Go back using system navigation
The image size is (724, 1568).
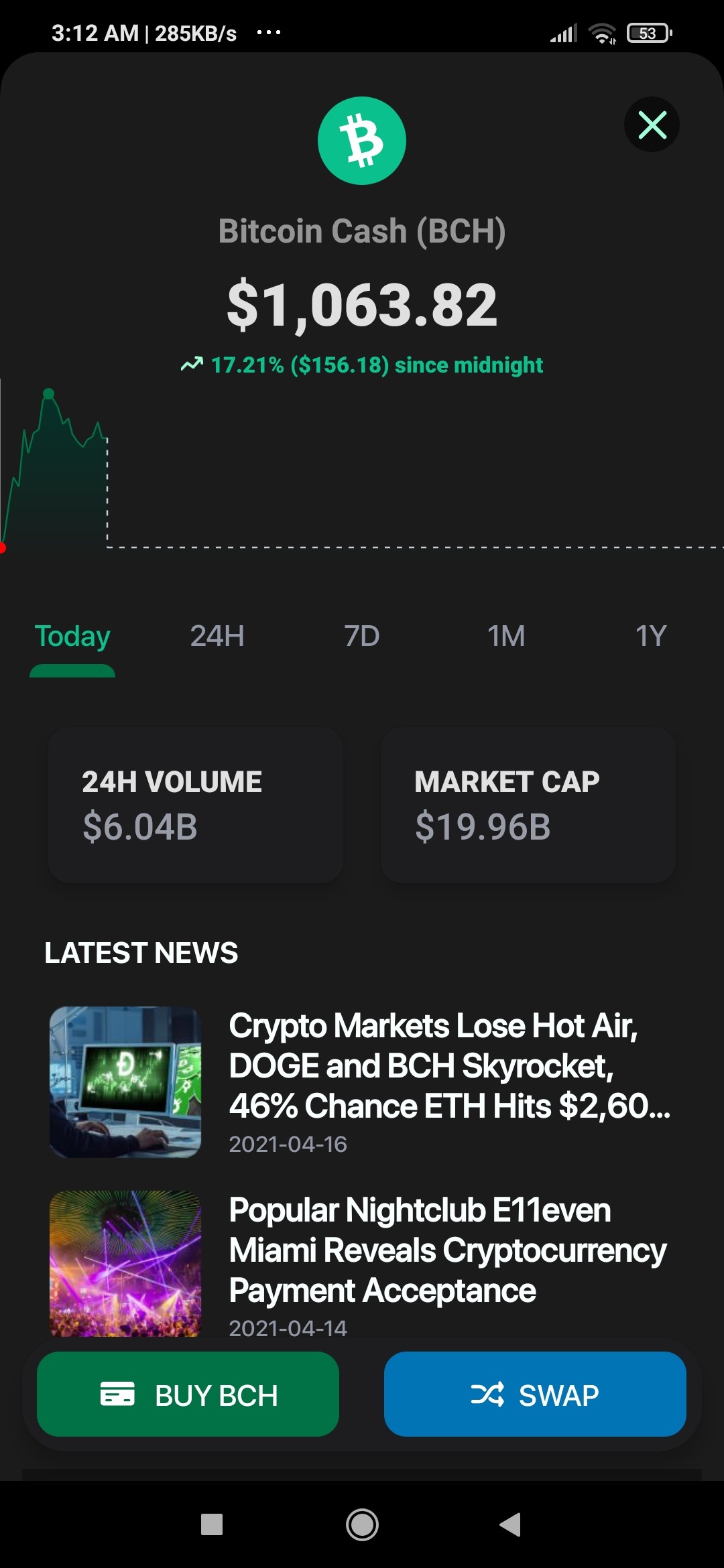pos(511,1524)
